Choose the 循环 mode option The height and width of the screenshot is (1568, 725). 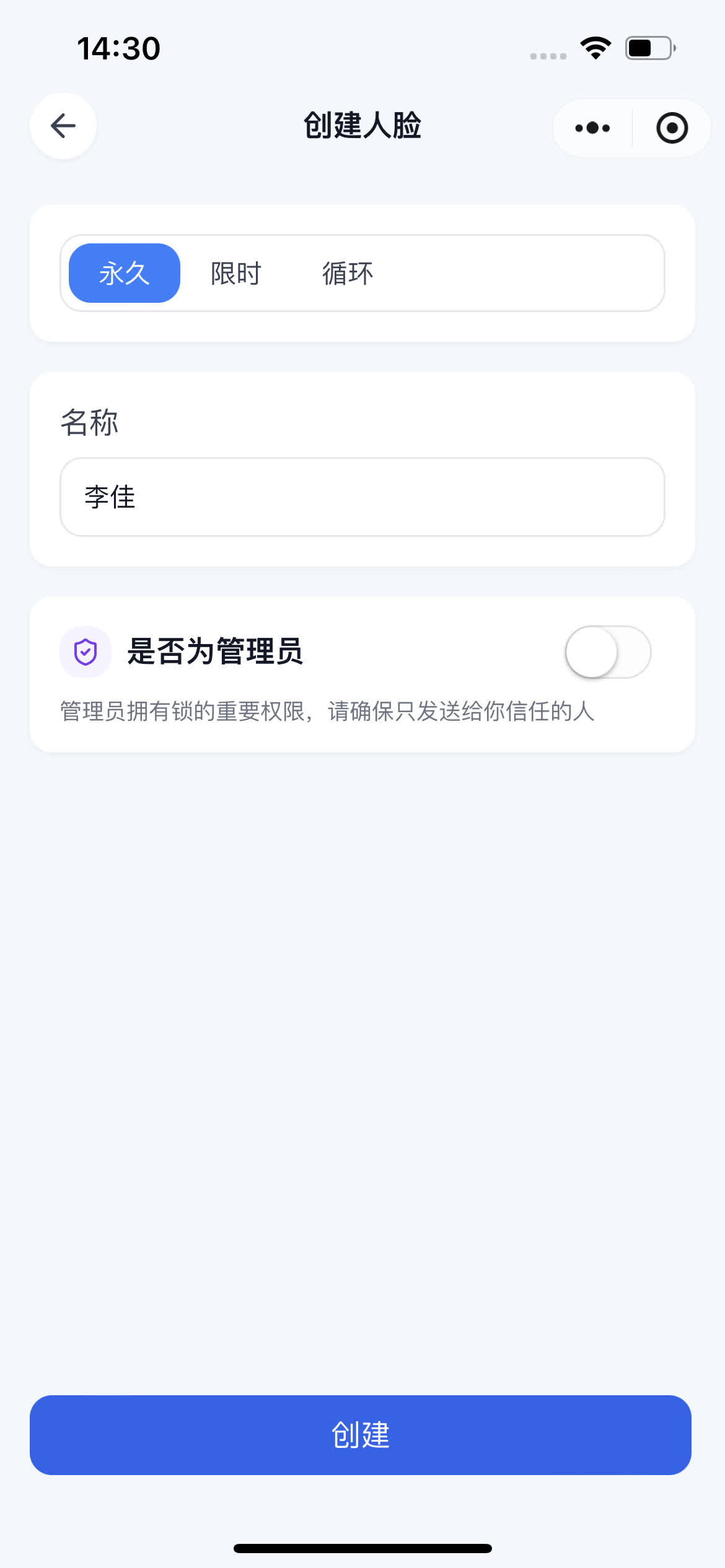tap(348, 272)
